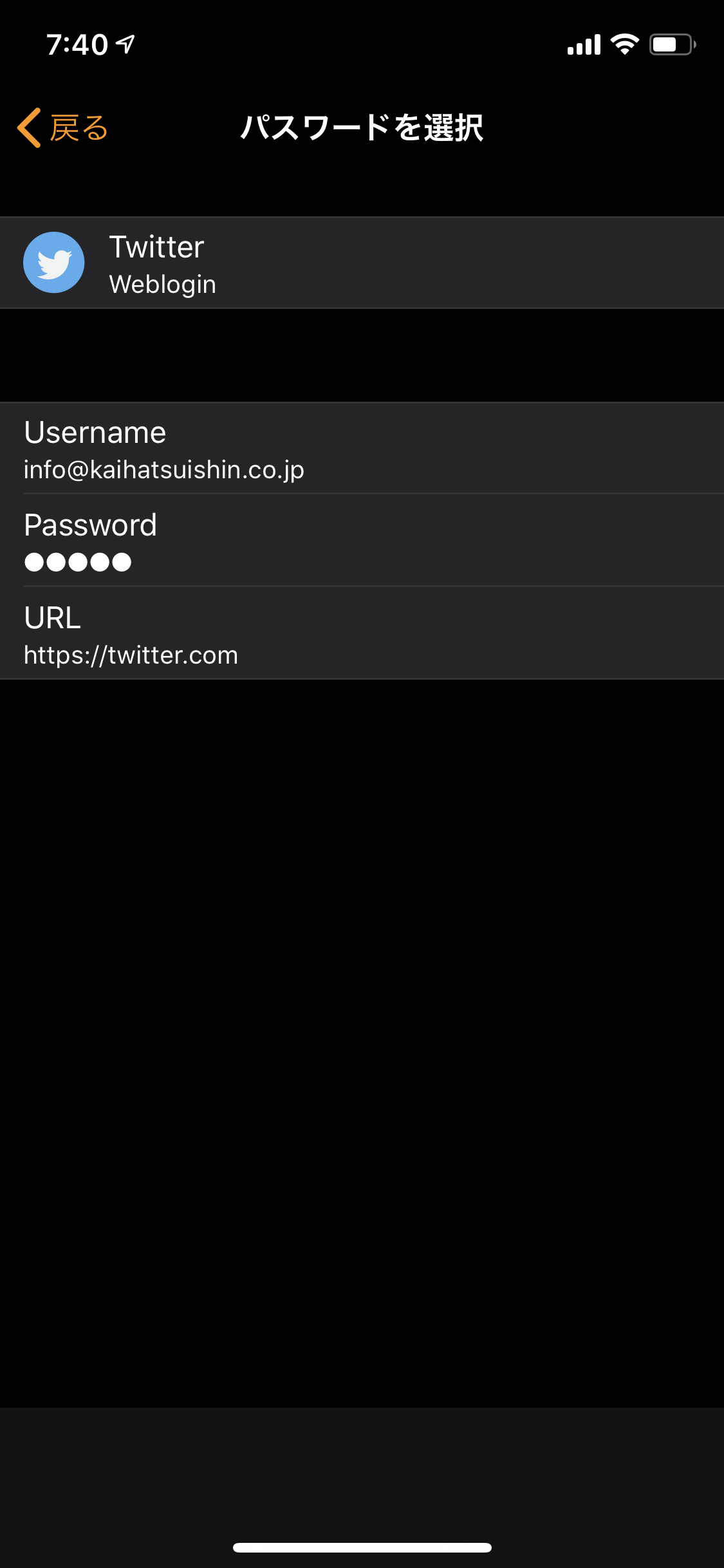Choose the Password row

(362, 541)
